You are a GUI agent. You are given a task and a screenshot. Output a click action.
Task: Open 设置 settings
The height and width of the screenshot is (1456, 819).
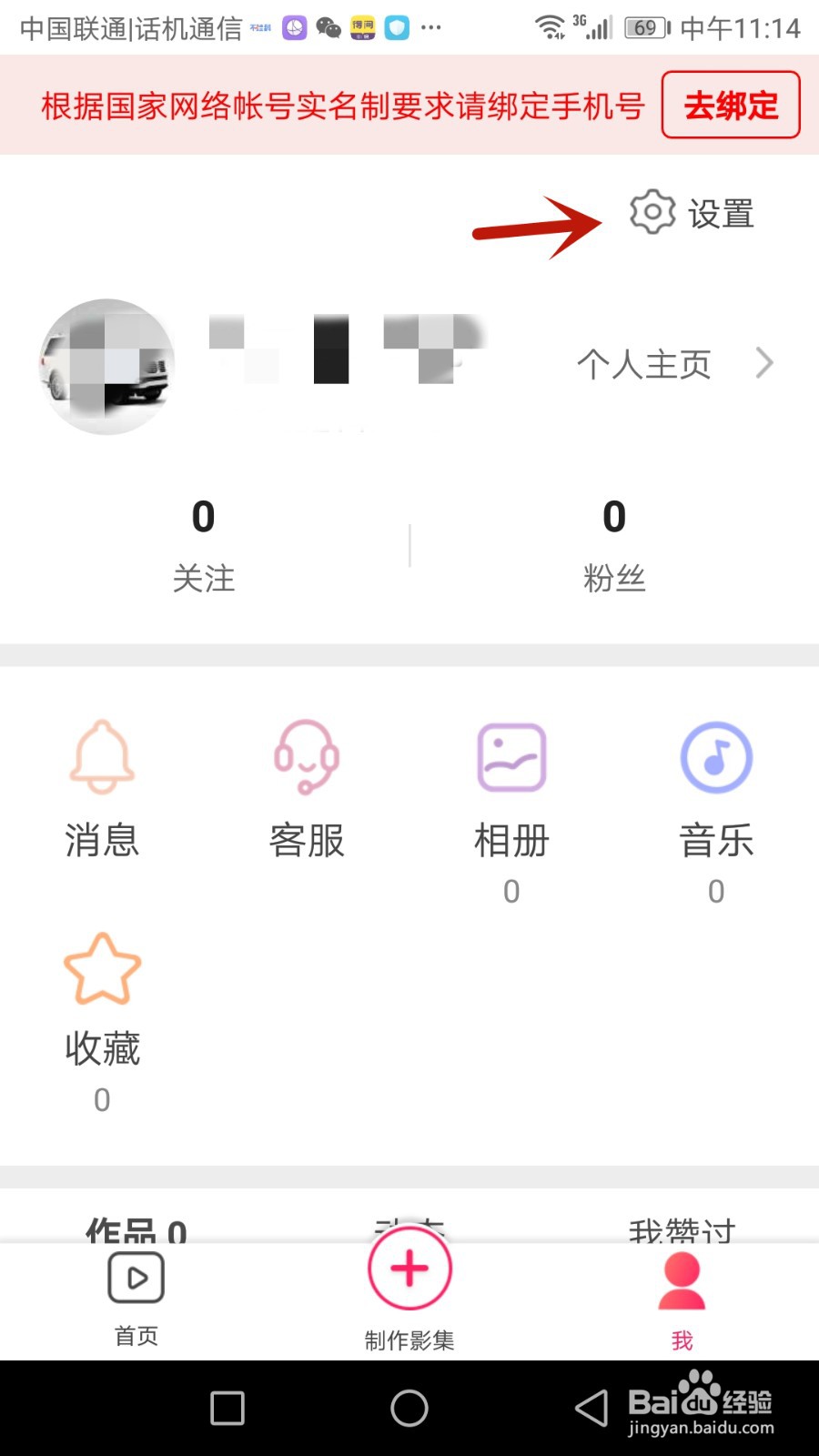(693, 214)
